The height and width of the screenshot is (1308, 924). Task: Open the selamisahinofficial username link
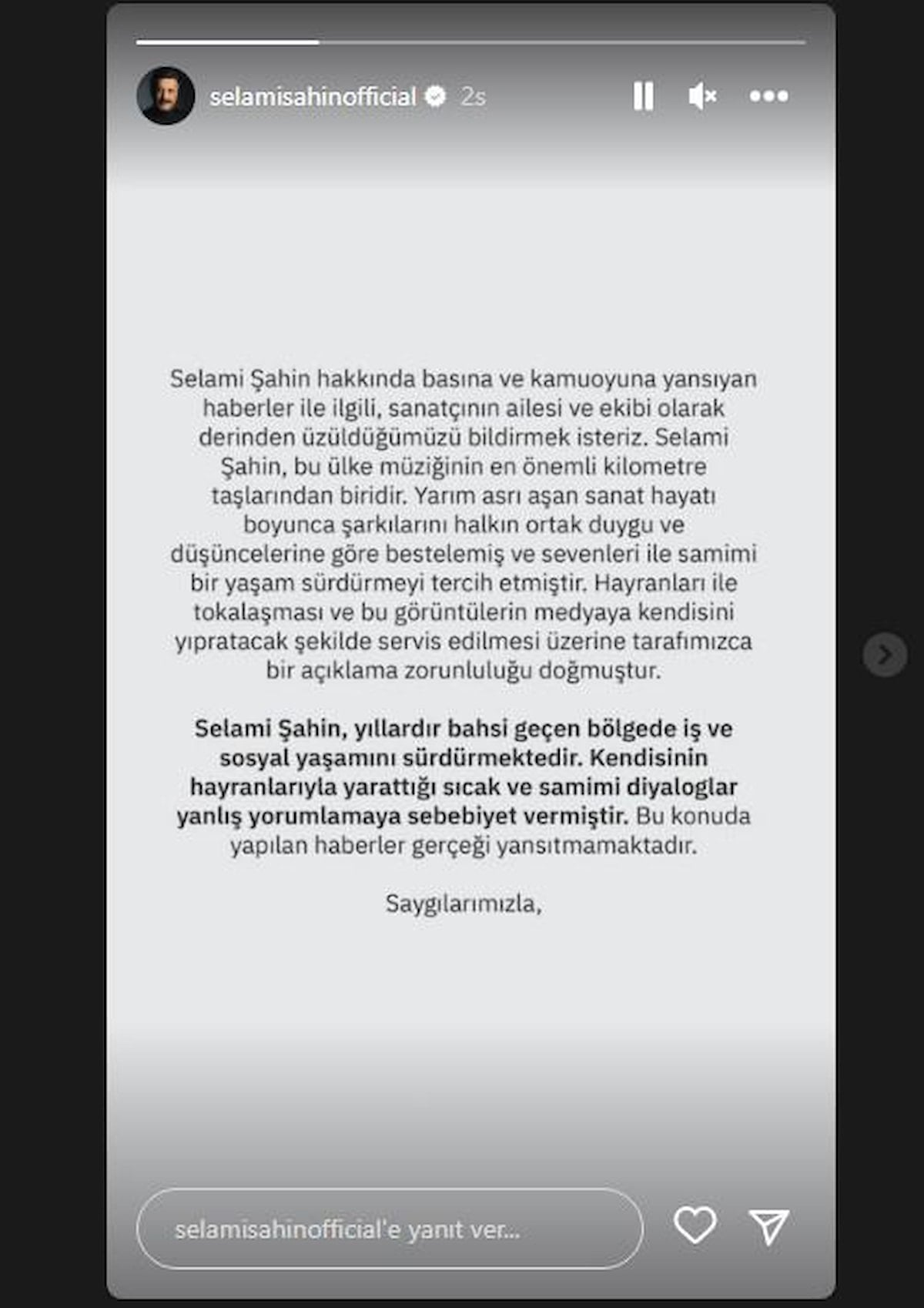[313, 96]
